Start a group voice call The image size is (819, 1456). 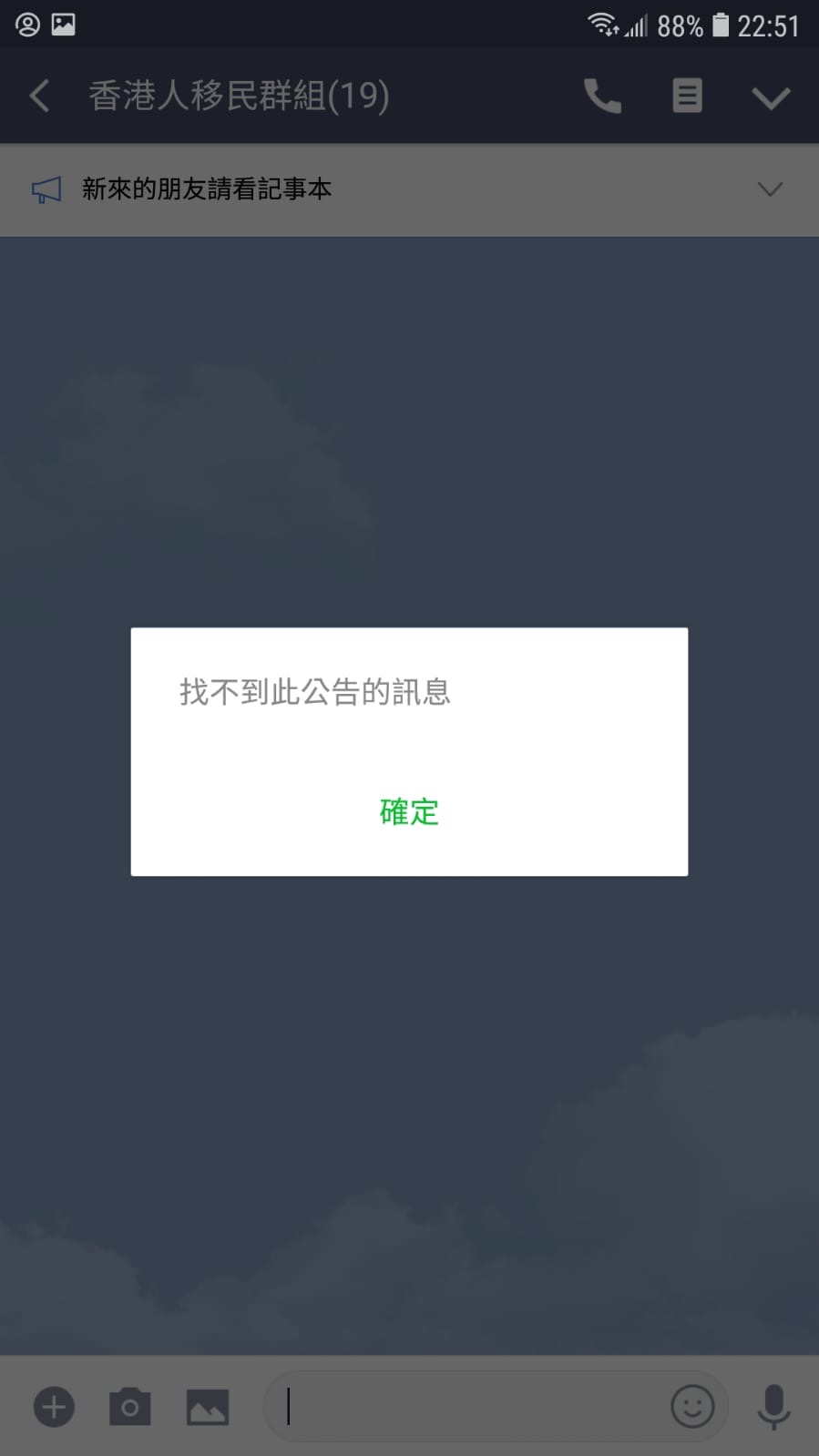click(602, 96)
